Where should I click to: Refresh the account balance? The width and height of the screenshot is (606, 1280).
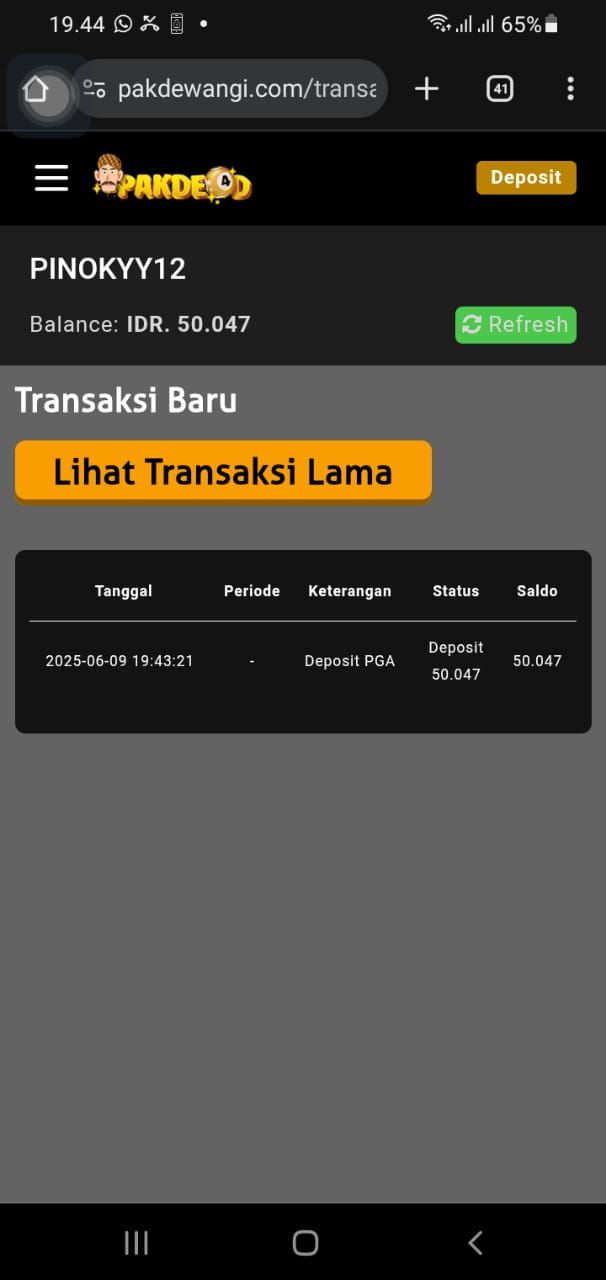(515, 325)
